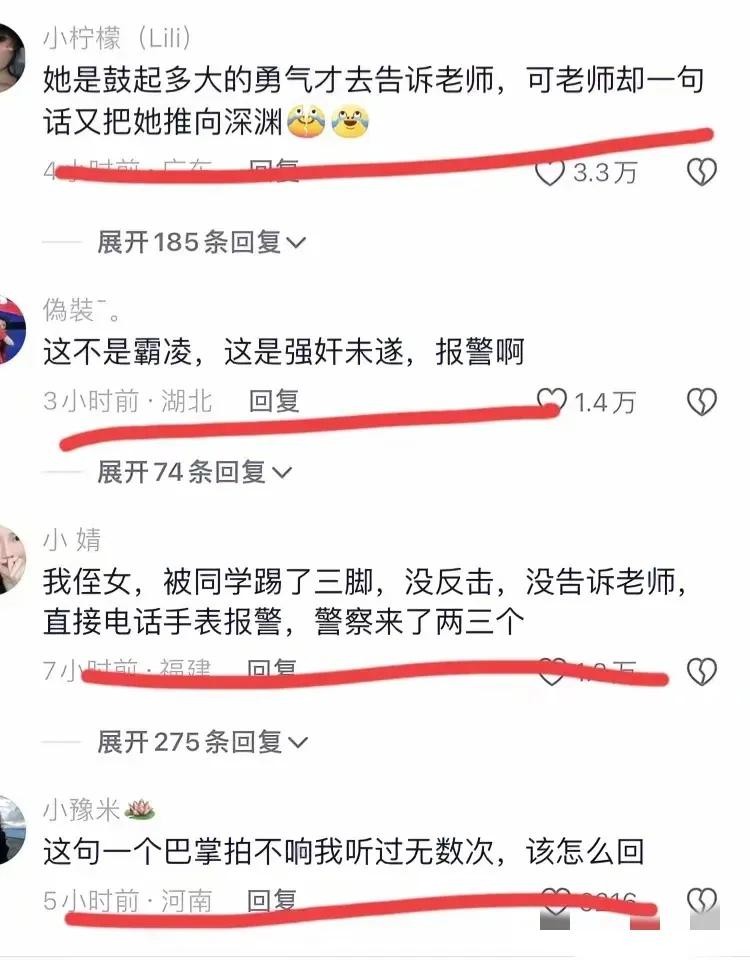View 小柠檬 (Lili)'s profile name
This screenshot has width=750, height=960.
118,39
